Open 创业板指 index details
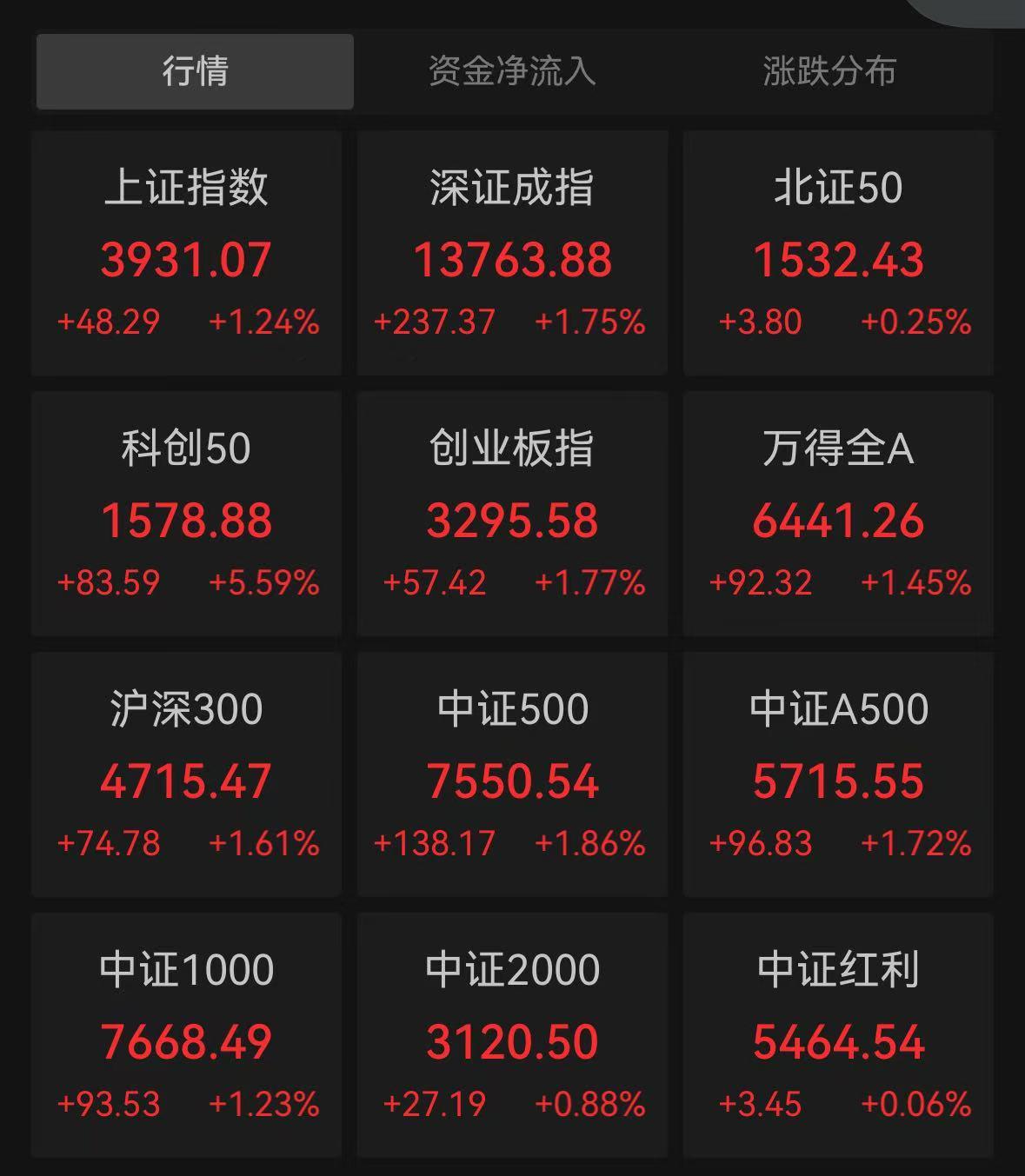The width and height of the screenshot is (1025, 1176). [512, 514]
